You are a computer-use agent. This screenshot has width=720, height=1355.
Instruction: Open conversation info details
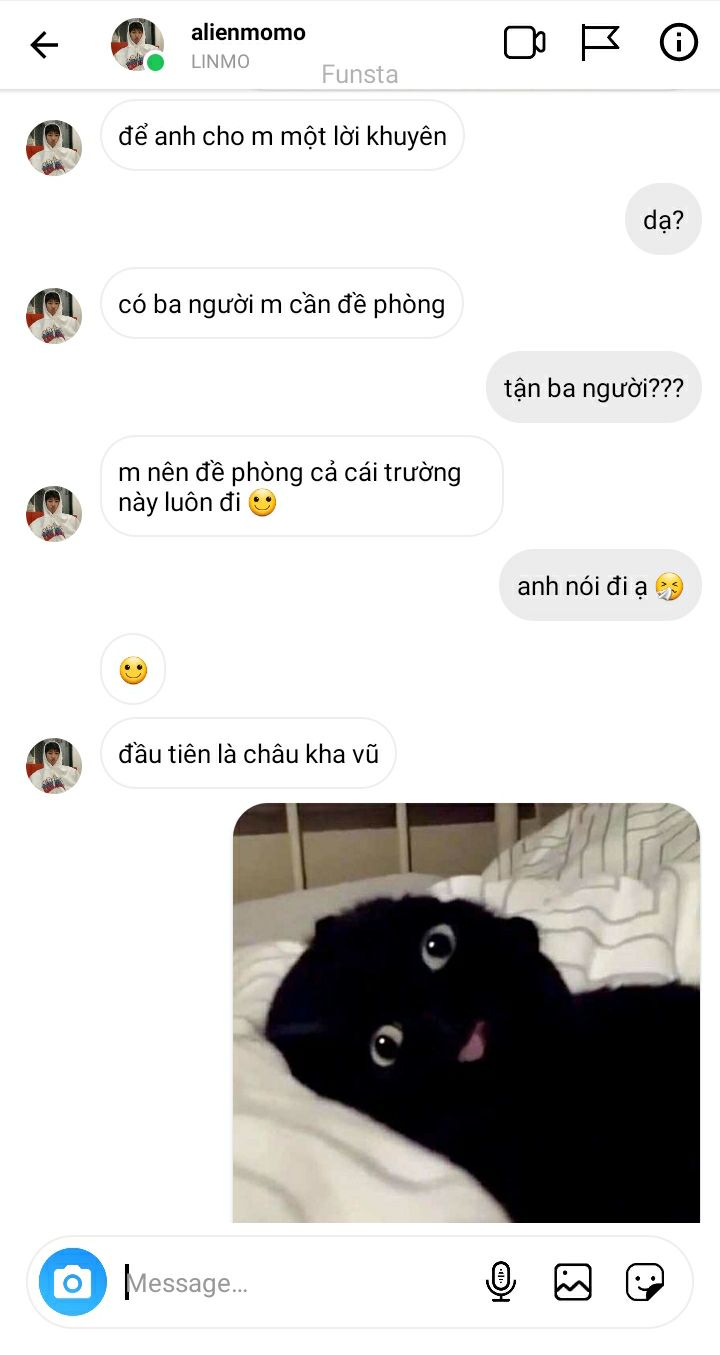(x=678, y=43)
